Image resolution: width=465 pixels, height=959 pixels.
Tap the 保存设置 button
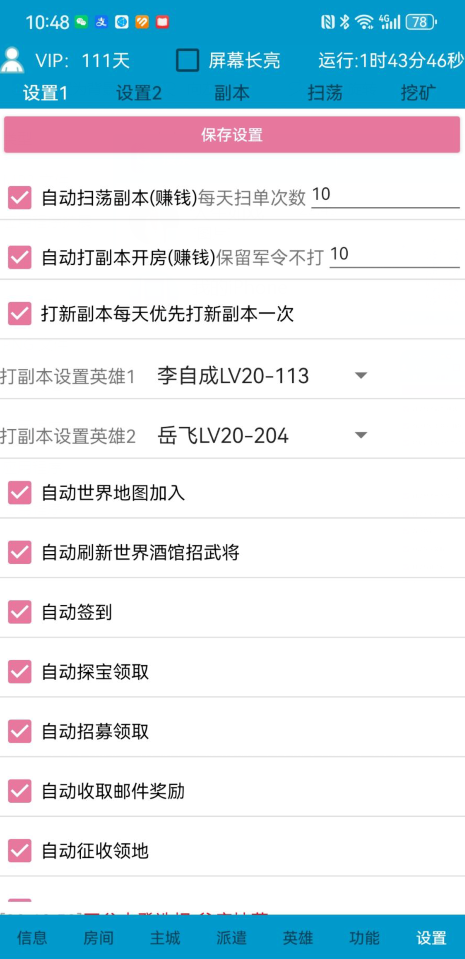point(232,135)
